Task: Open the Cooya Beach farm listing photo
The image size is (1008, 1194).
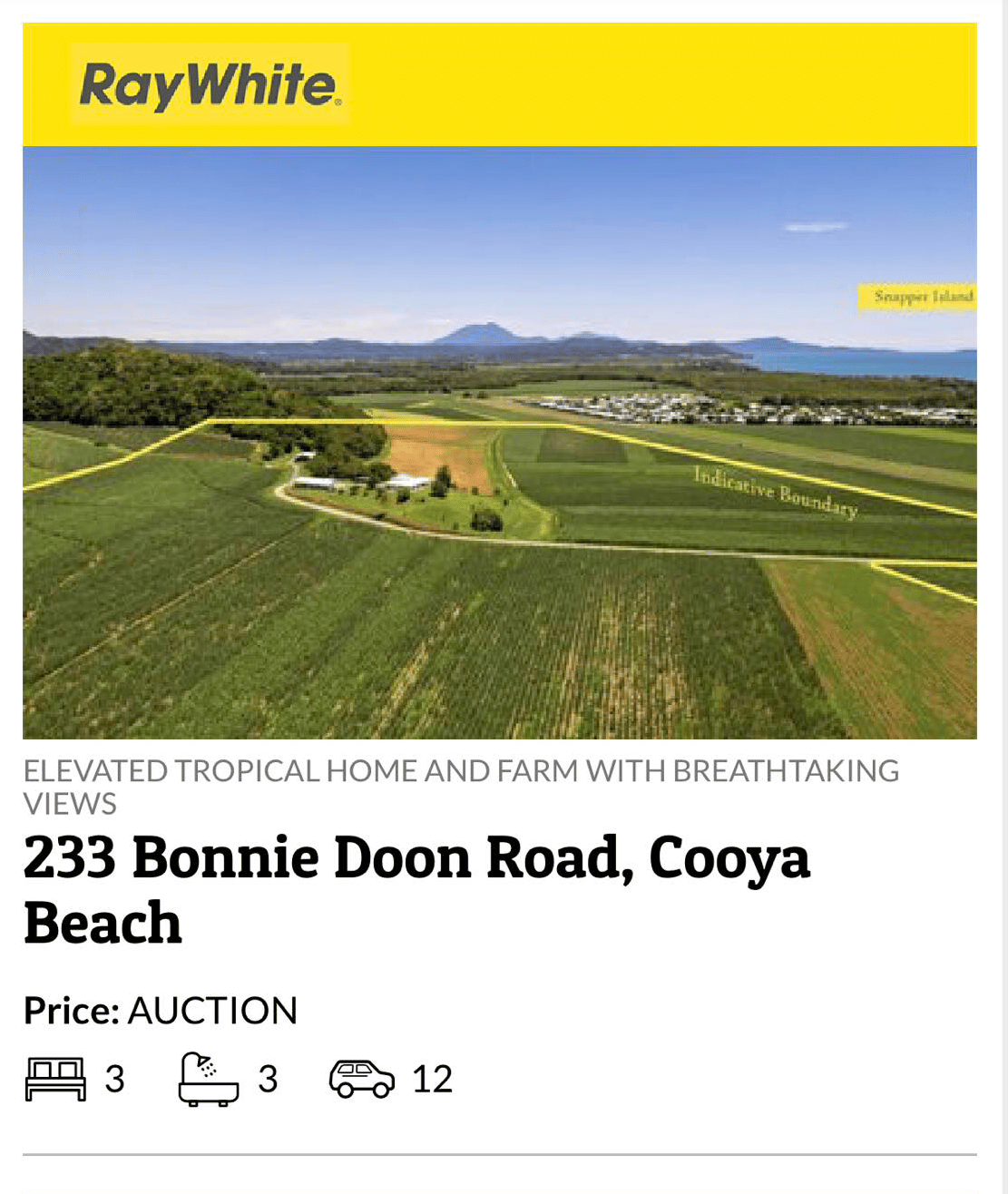Action: click(499, 443)
